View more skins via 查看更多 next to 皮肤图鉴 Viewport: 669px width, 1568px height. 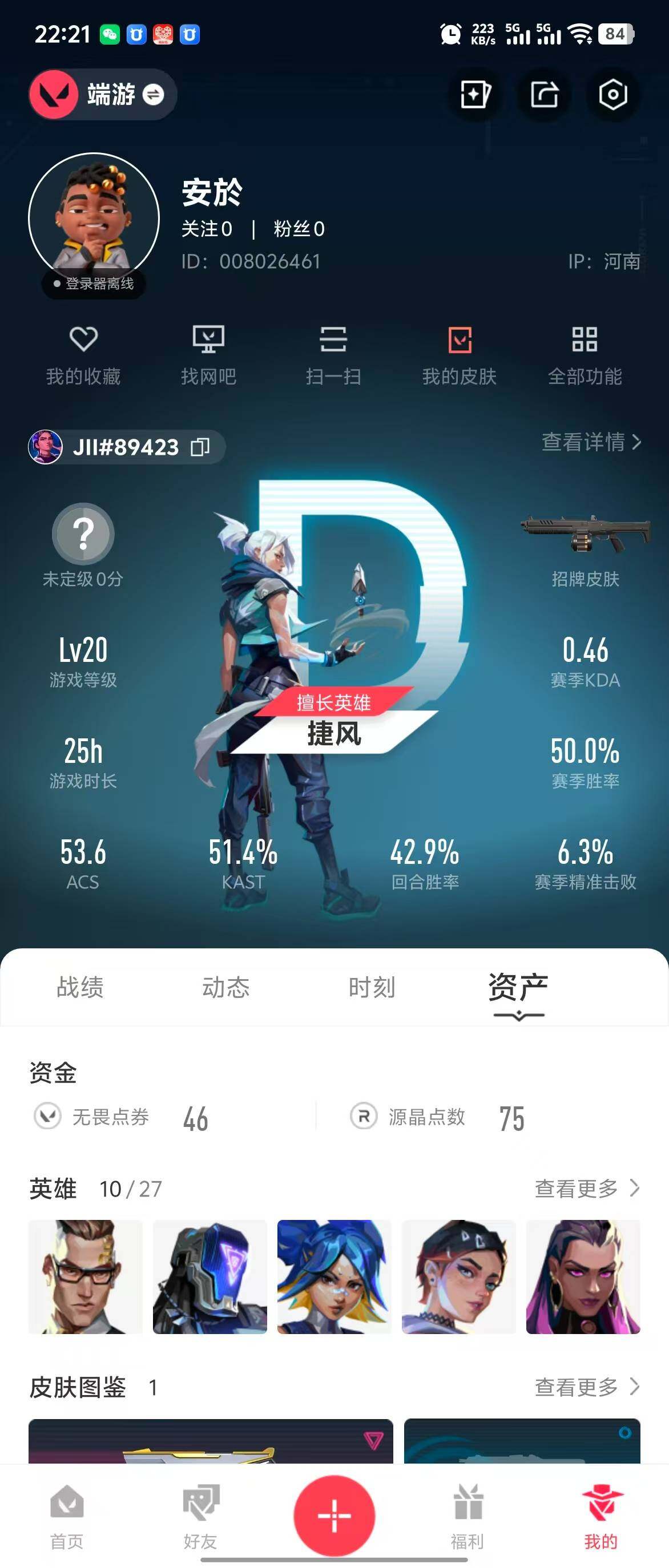pyautogui.click(x=586, y=1387)
